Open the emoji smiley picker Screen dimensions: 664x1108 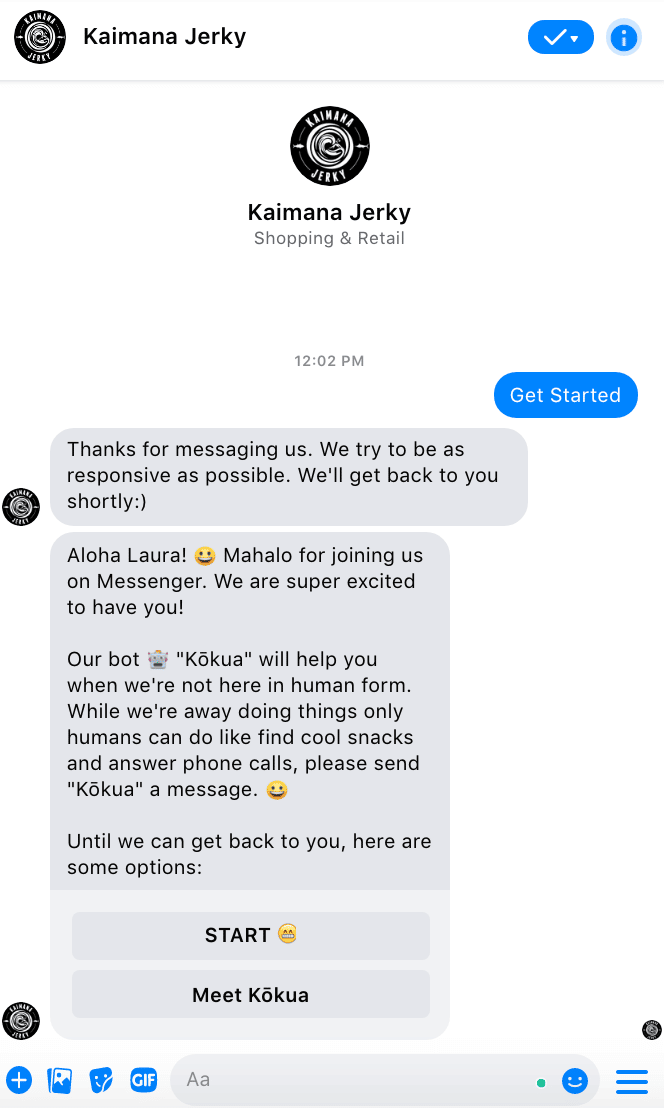coord(575,1080)
